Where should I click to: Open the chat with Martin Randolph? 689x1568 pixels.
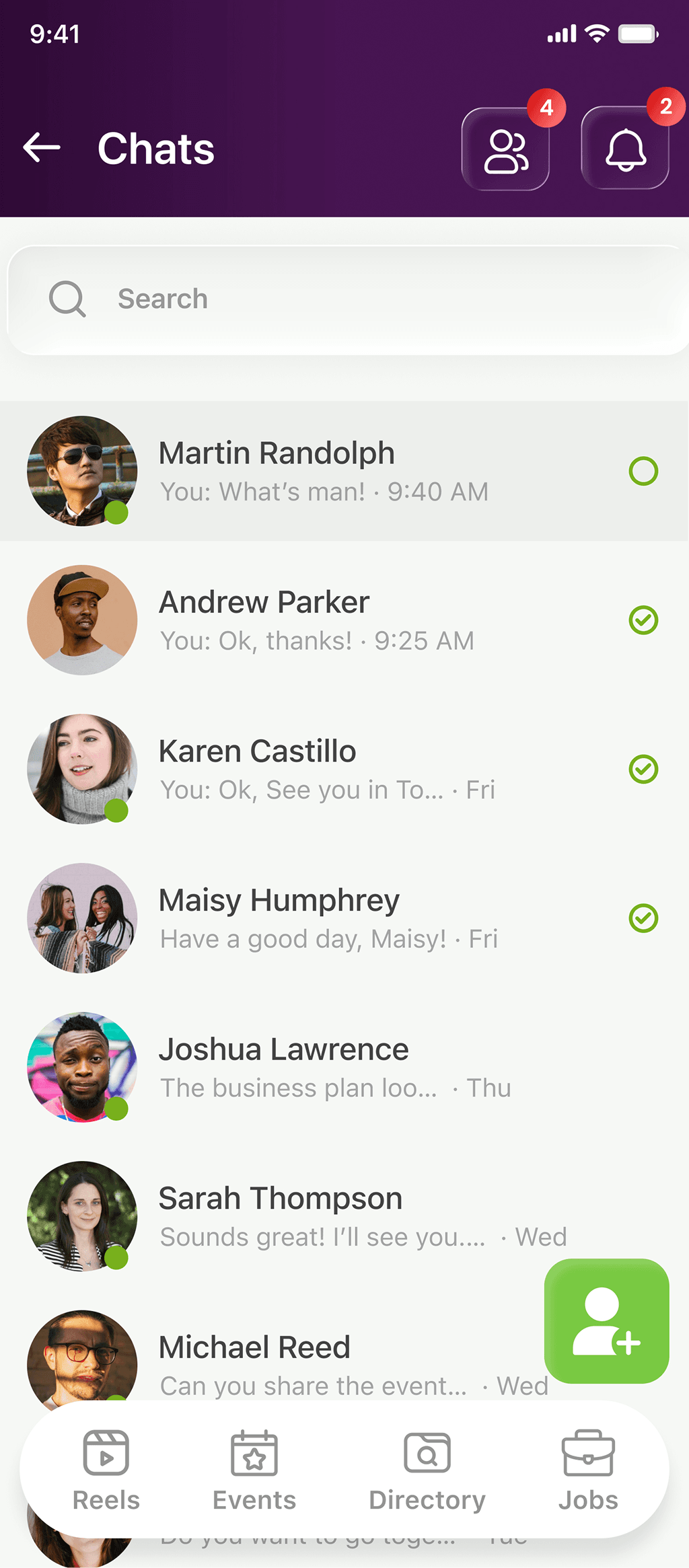coord(323,471)
